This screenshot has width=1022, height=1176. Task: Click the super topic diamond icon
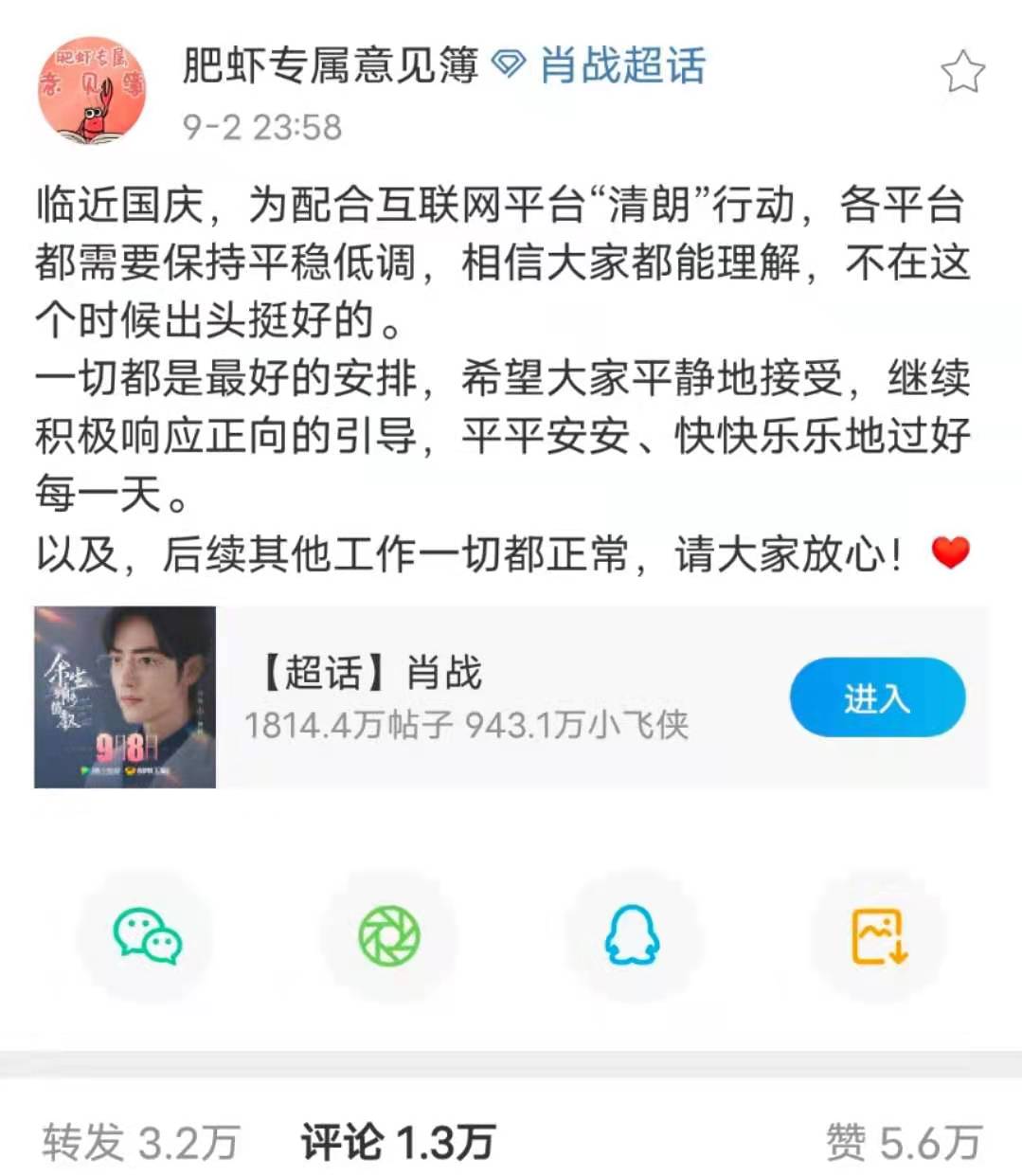[x=510, y=64]
